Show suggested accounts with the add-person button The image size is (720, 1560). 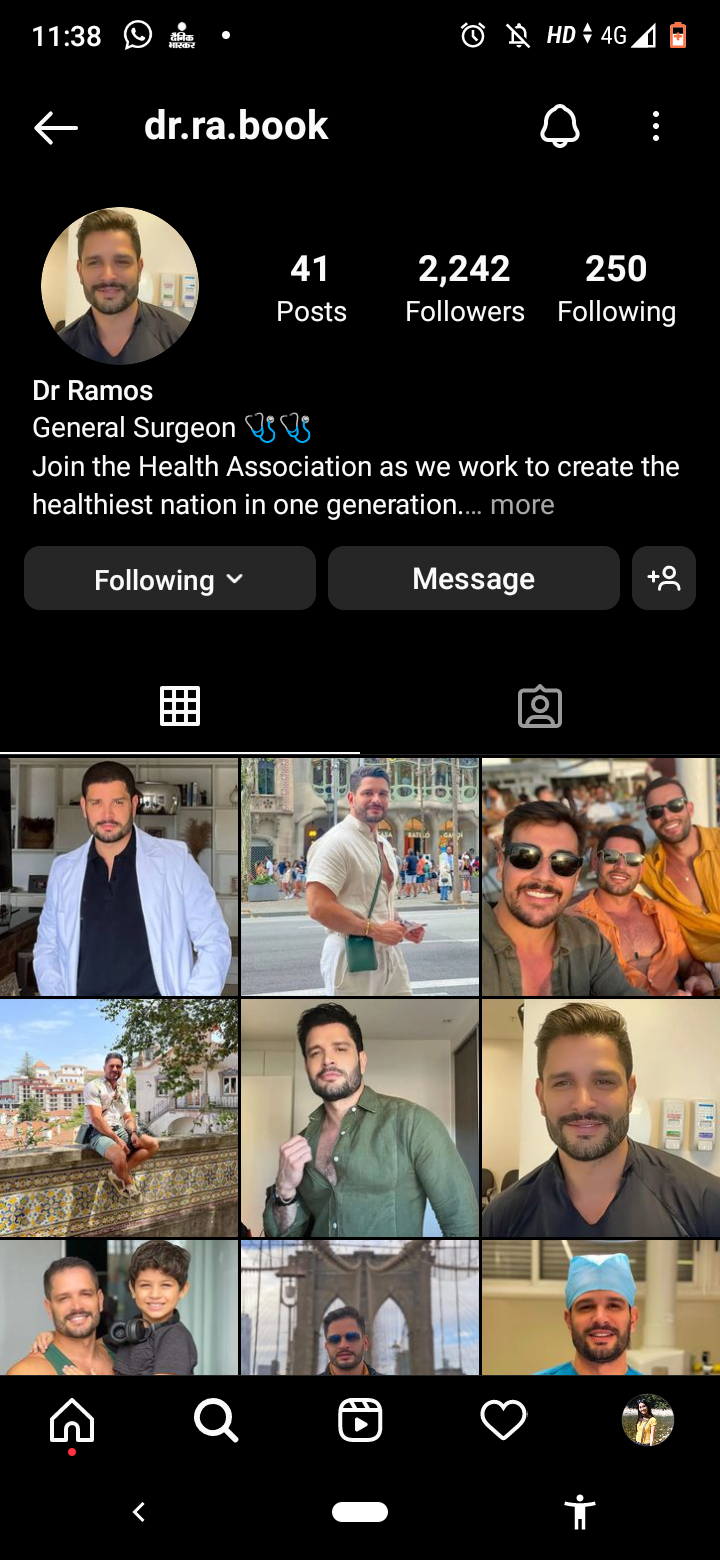[664, 579]
